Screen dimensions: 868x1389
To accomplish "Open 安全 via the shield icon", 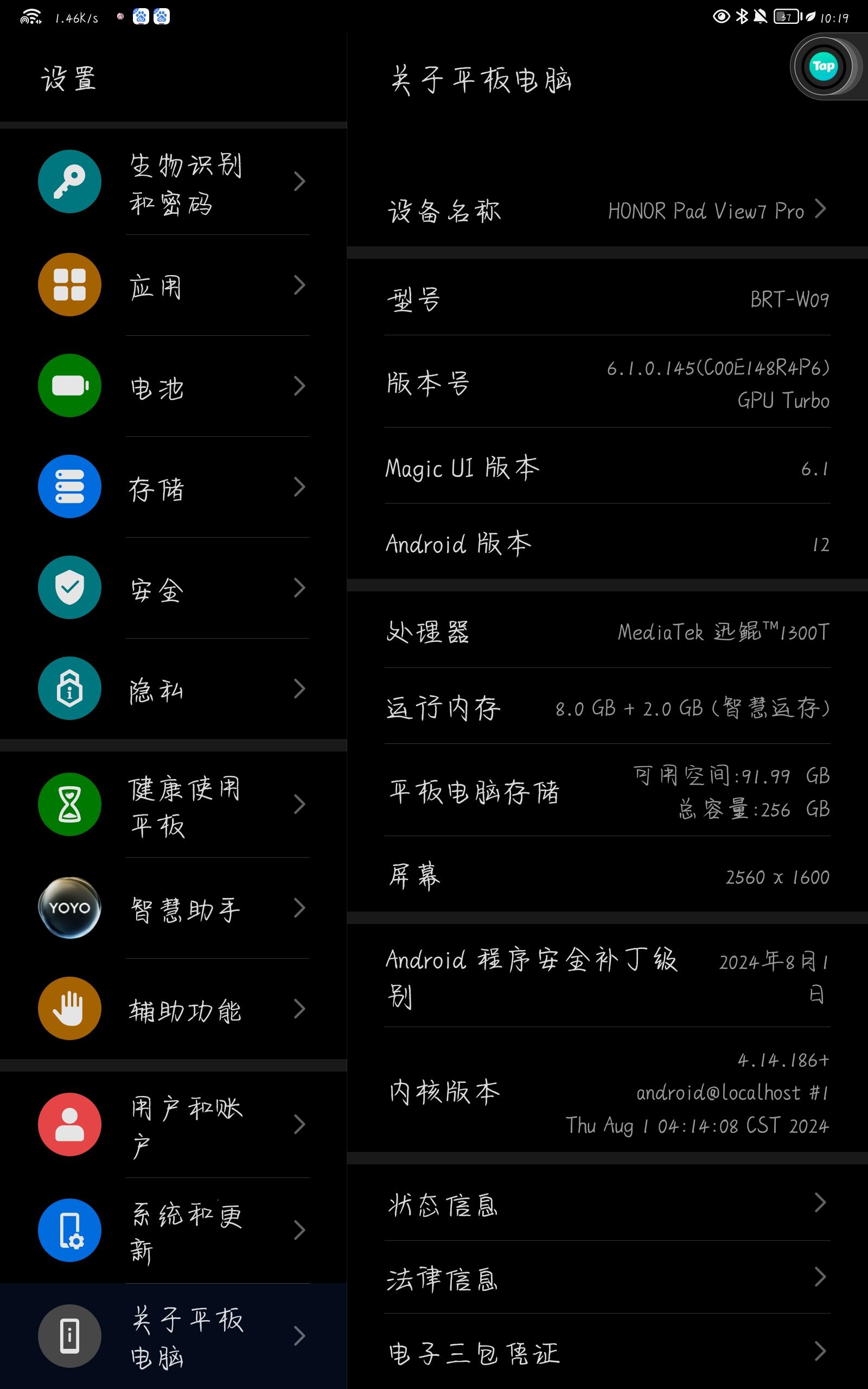I will [69, 587].
